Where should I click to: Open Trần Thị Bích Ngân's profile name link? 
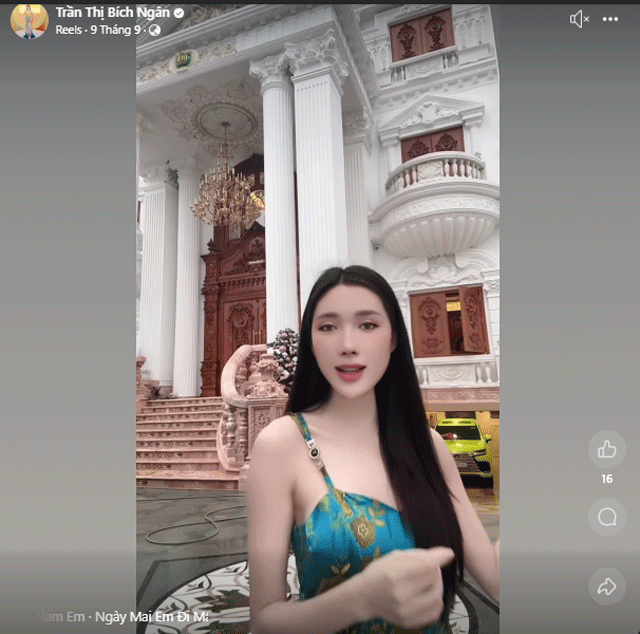(112, 12)
